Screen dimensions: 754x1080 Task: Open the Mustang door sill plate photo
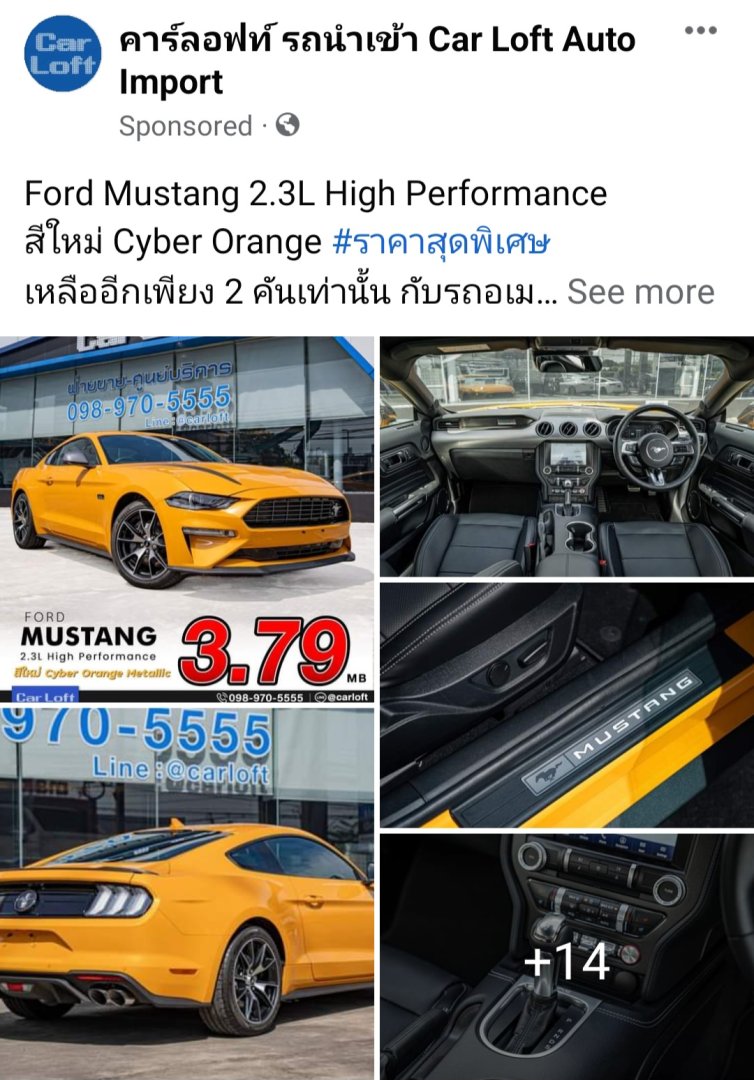(x=566, y=705)
